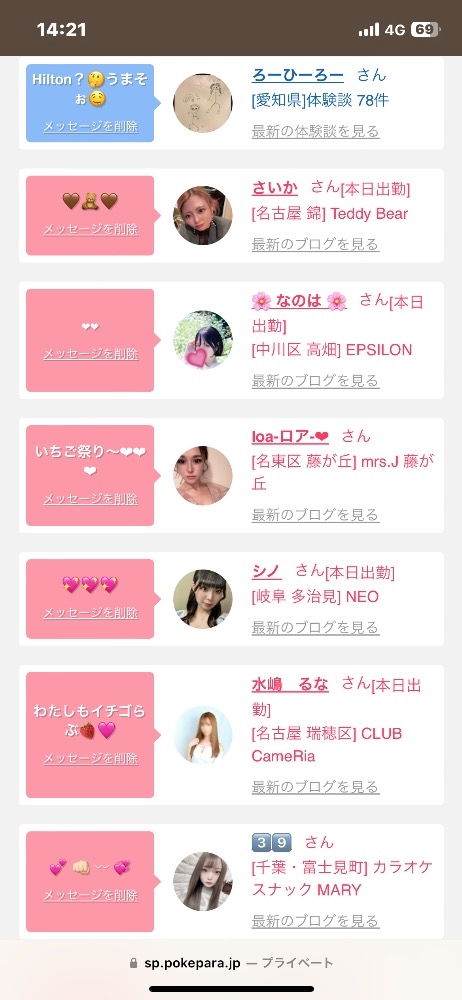Open ろーひーろー's profile name link
462x1000 pixels.
click(x=297, y=75)
